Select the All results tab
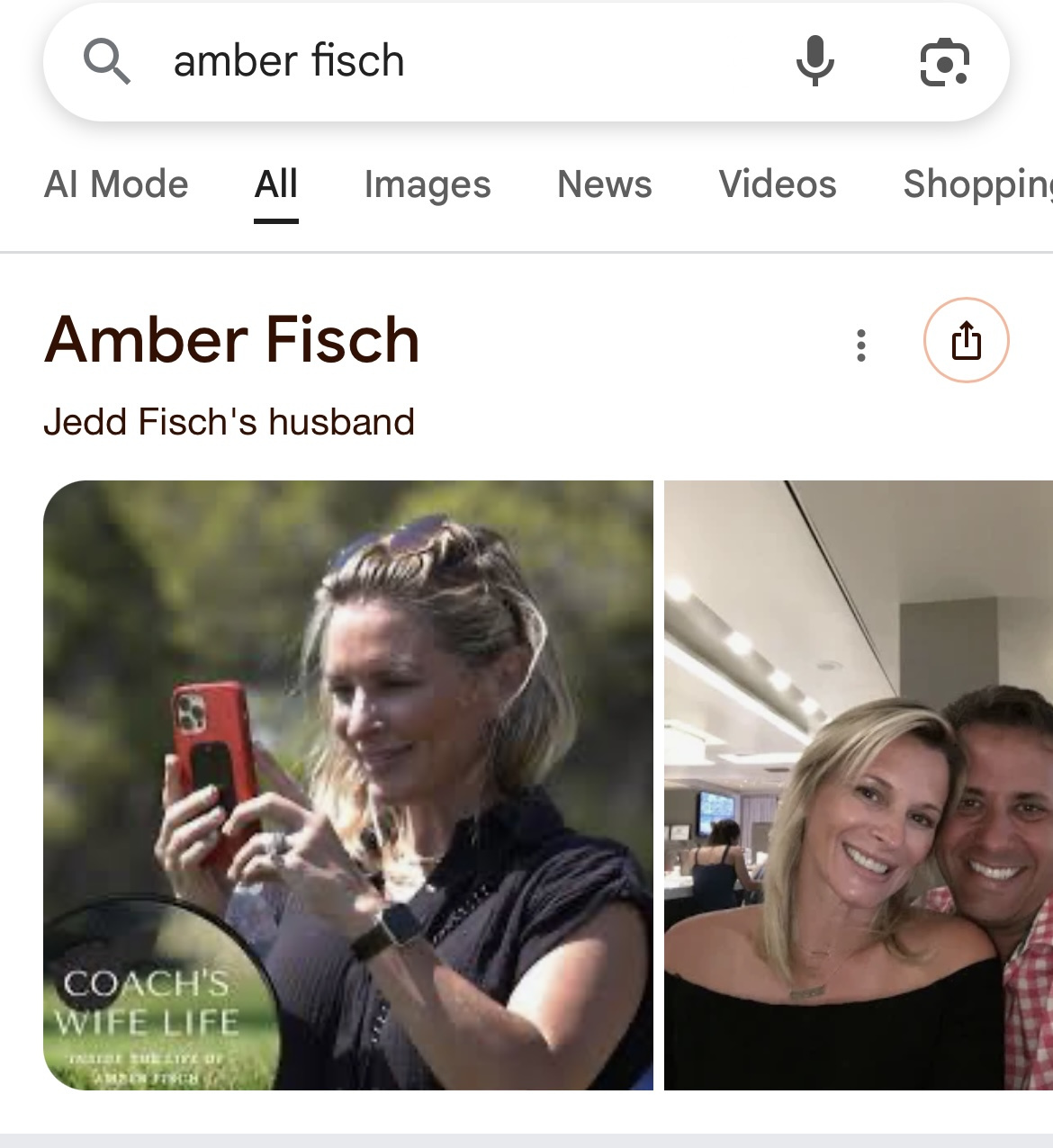Image resolution: width=1053 pixels, height=1148 pixels. pyautogui.click(x=276, y=184)
